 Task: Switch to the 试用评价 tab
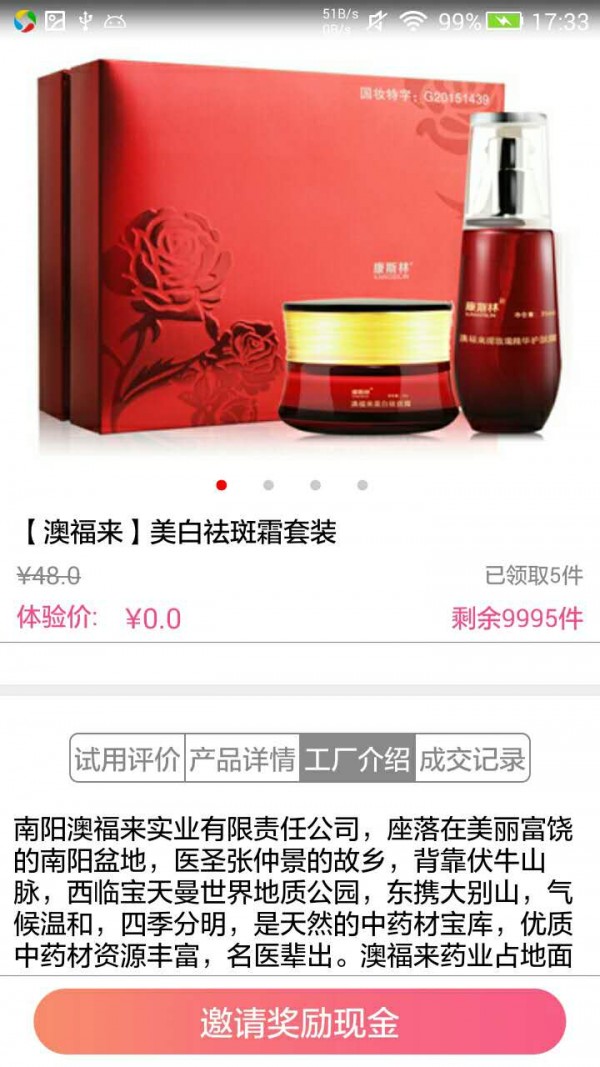[127, 759]
